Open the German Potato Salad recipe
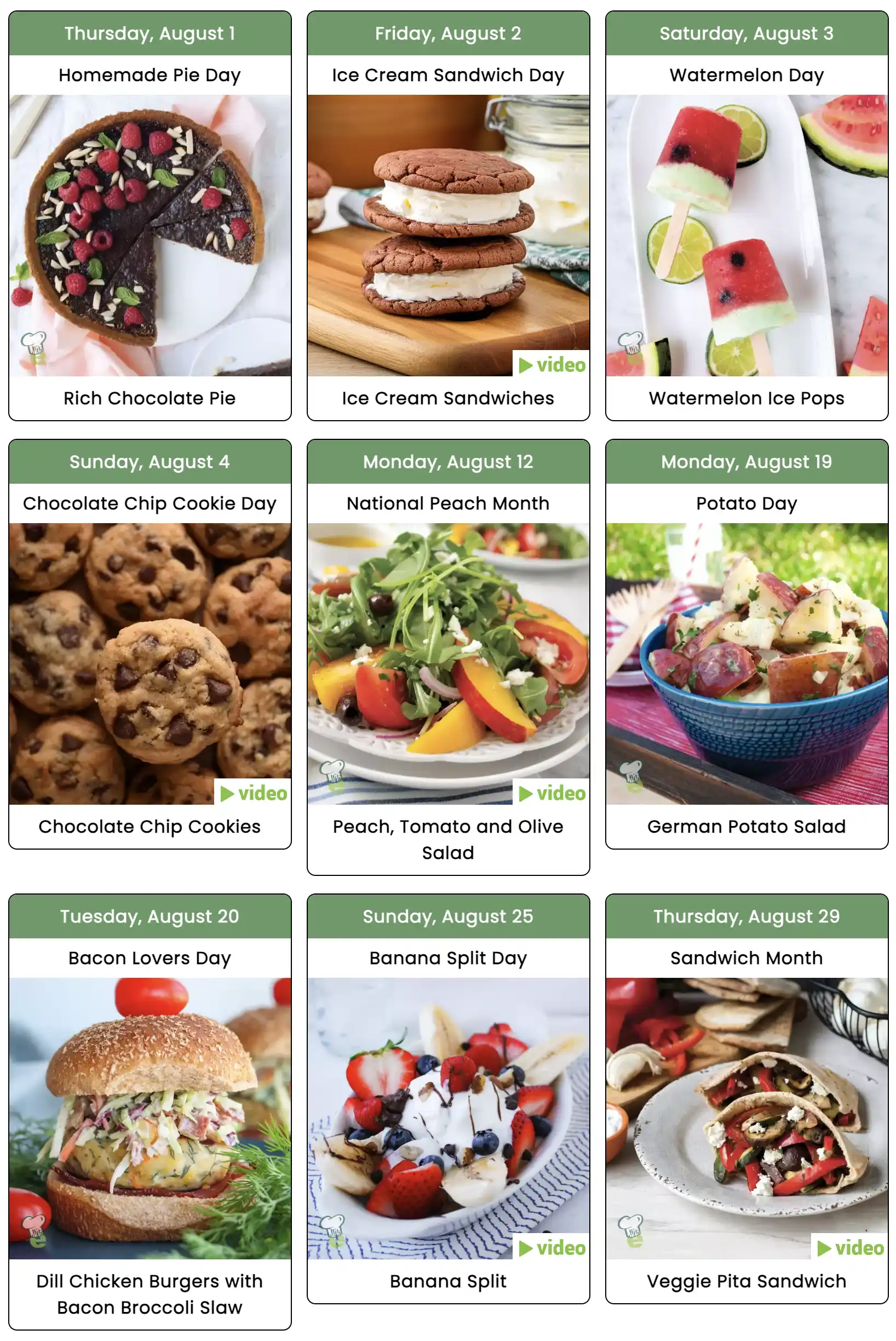 pos(746,827)
